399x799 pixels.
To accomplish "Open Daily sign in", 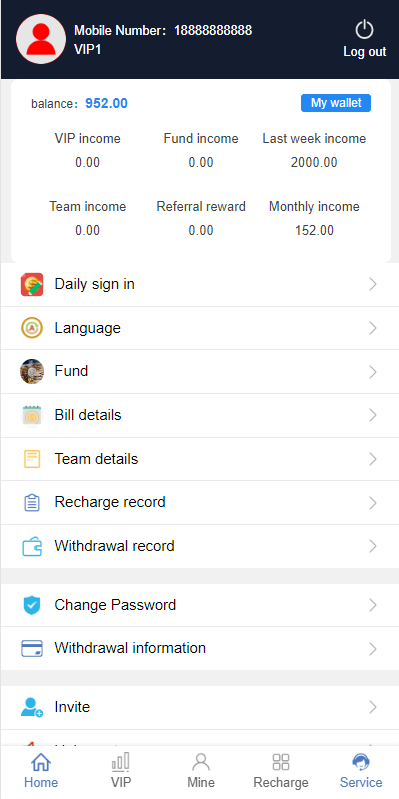I will (x=200, y=284).
